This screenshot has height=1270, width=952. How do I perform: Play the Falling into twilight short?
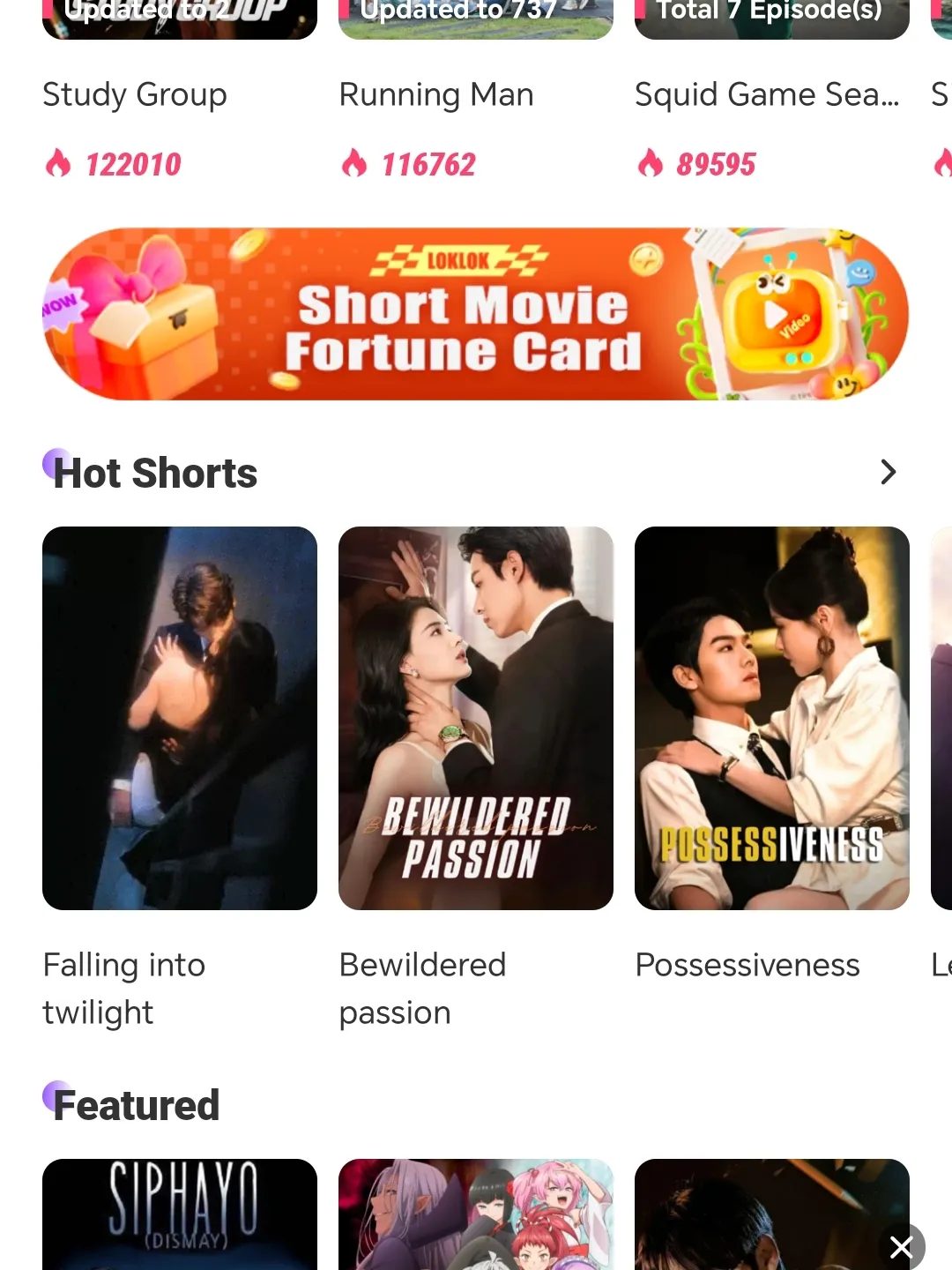click(x=179, y=718)
